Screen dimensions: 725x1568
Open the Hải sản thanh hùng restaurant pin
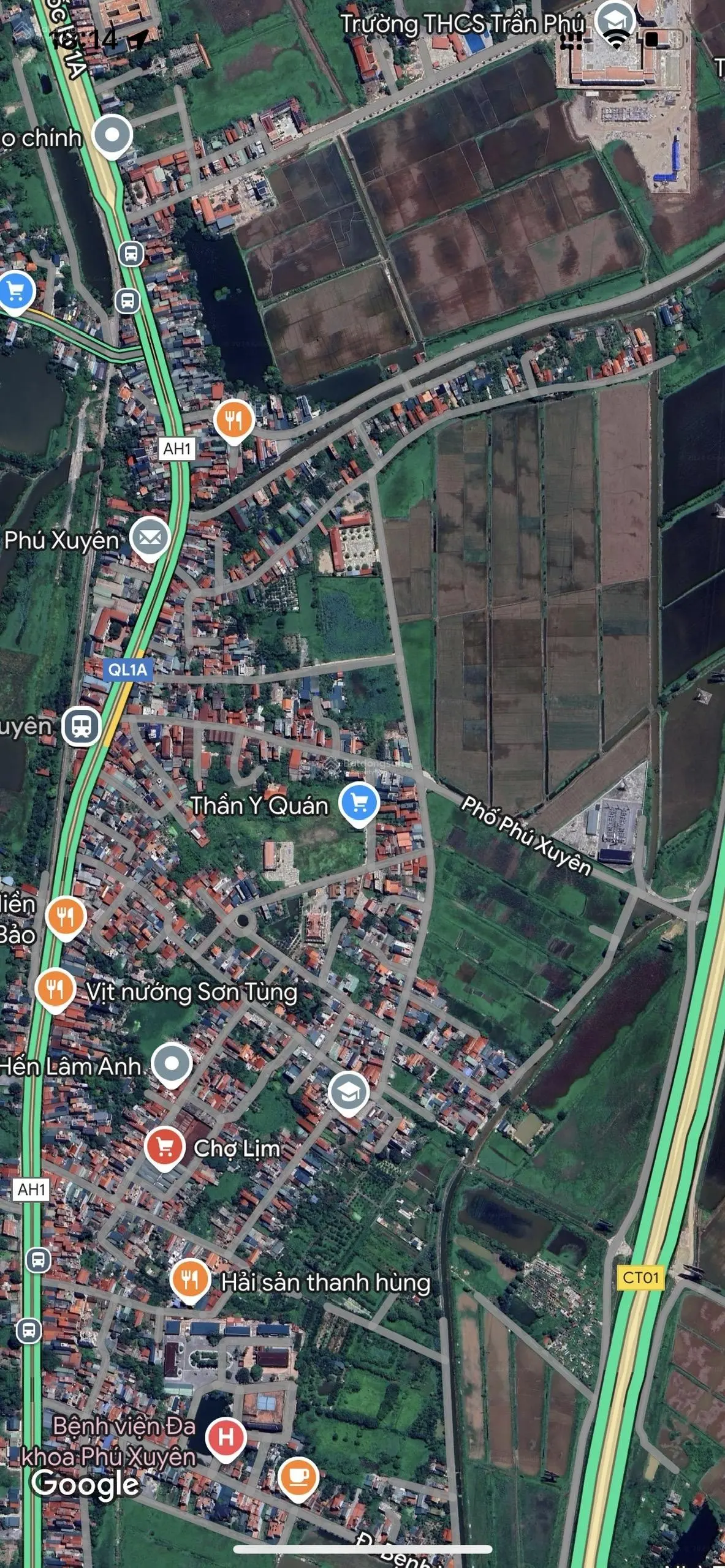[190, 1280]
